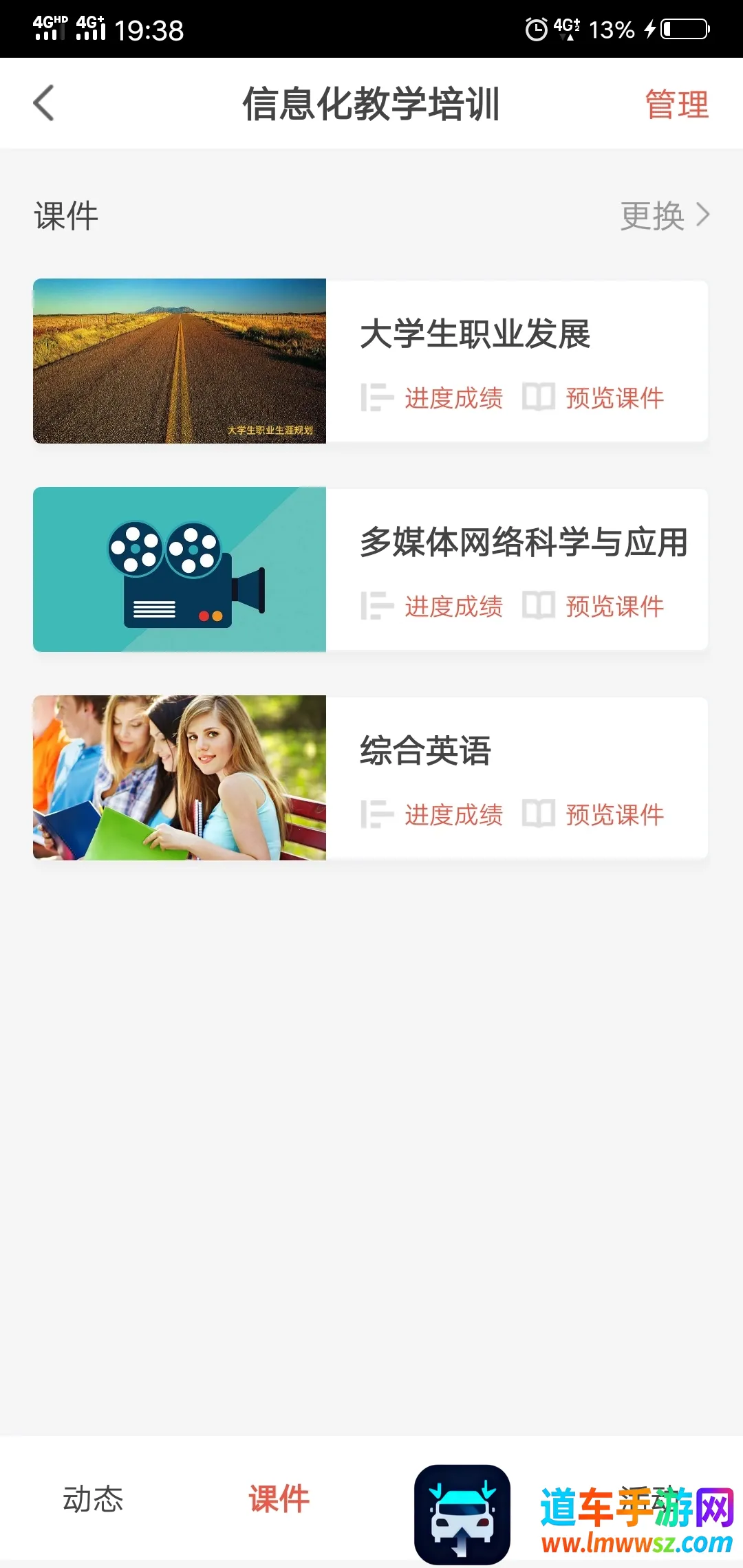This screenshot has width=743, height=1568.
Task: Open 管理 in the top bar
Action: (676, 105)
